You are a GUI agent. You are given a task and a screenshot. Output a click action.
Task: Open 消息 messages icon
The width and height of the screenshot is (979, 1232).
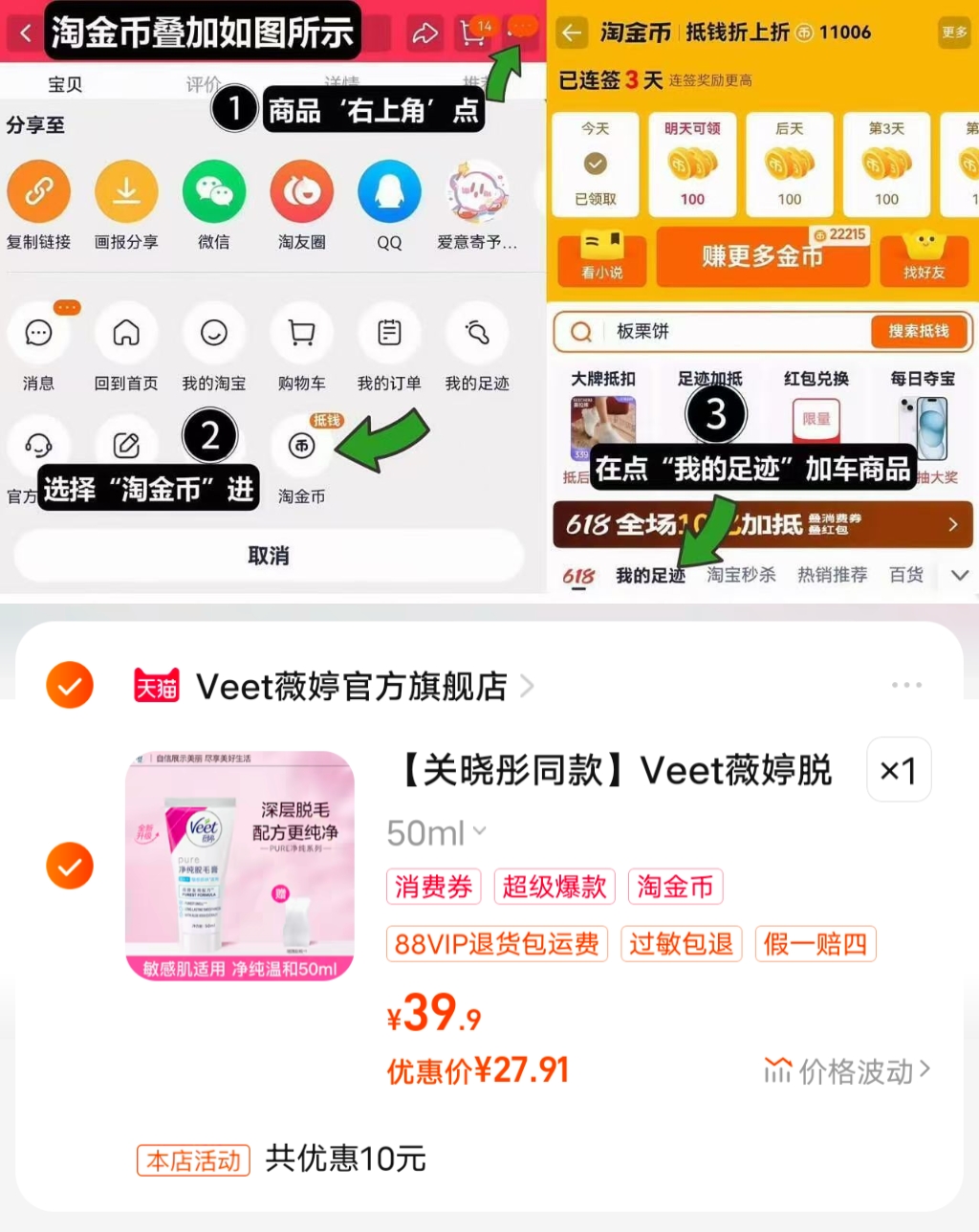point(37,332)
